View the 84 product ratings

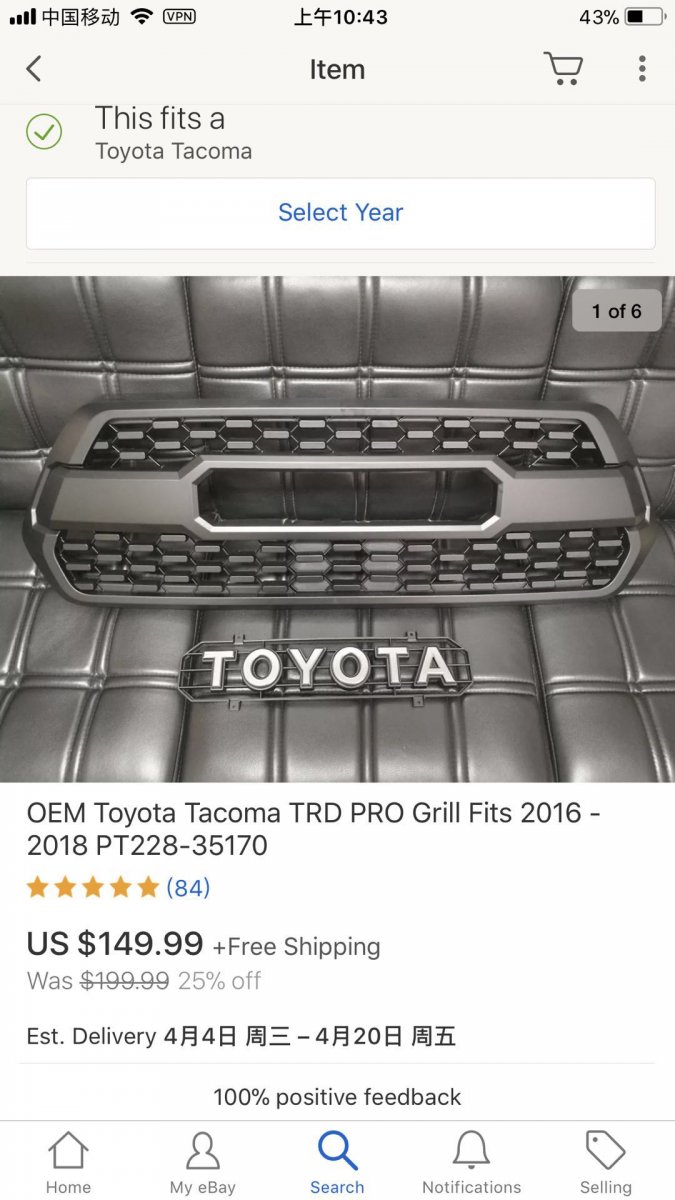click(187, 887)
